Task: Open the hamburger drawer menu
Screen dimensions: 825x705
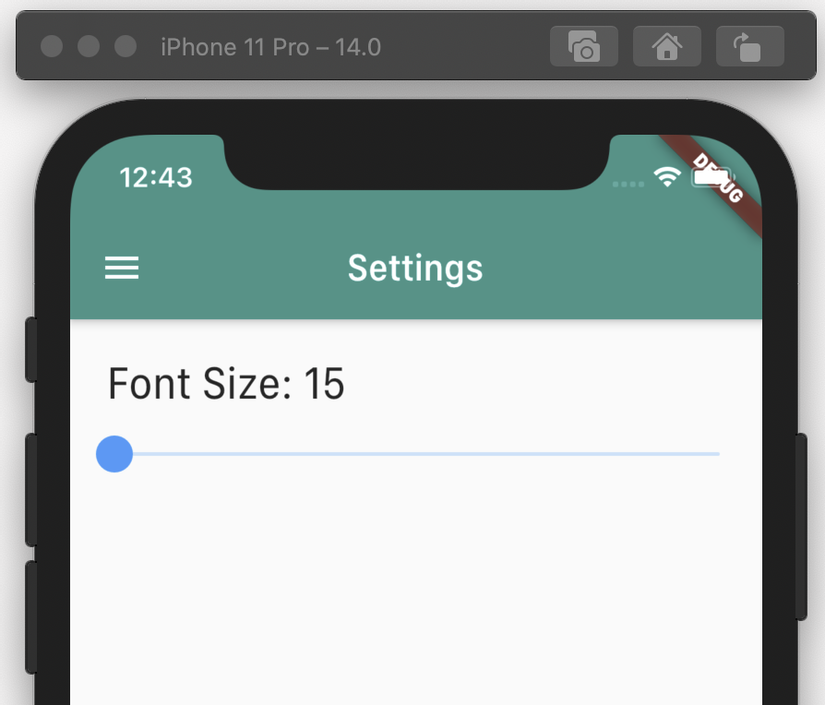Action: (x=122, y=268)
